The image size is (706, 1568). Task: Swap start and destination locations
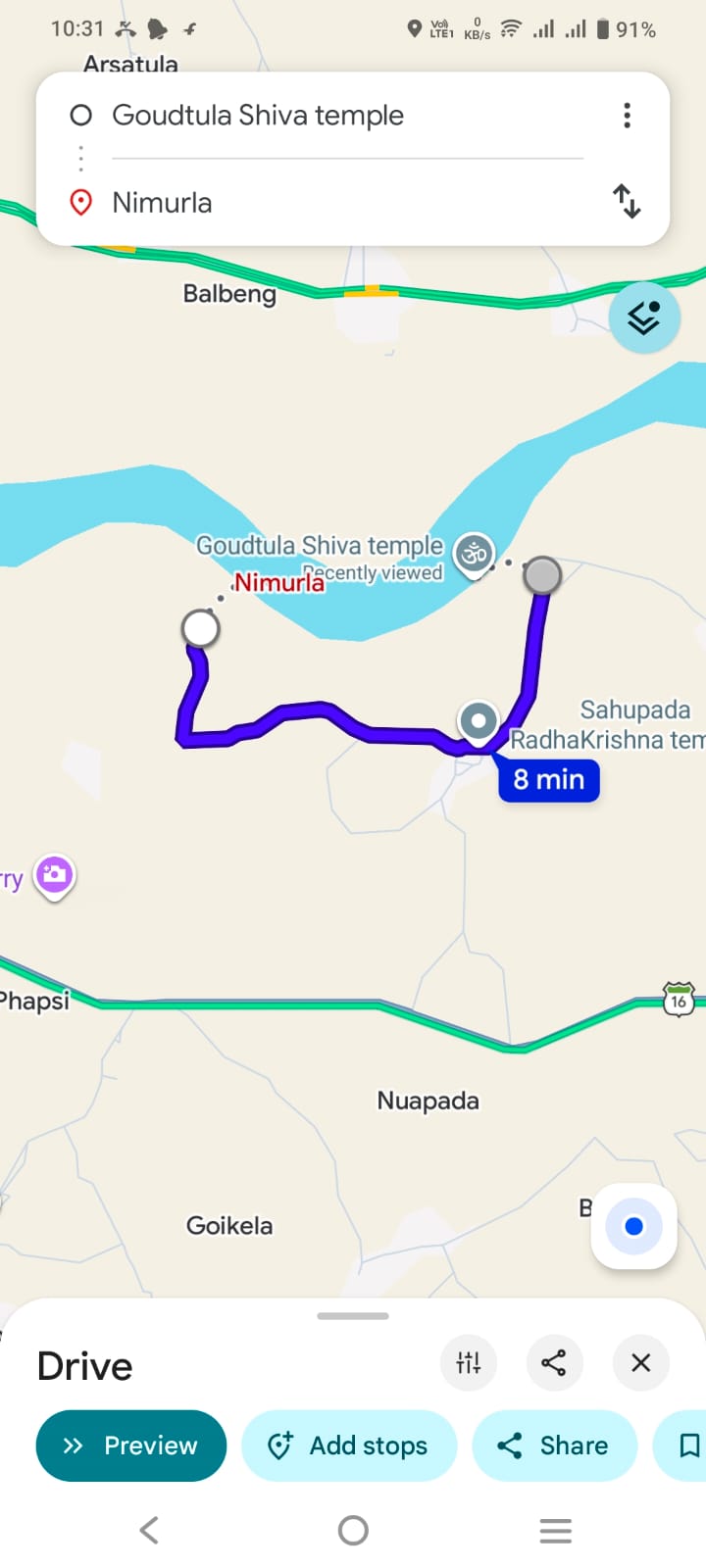tap(627, 202)
